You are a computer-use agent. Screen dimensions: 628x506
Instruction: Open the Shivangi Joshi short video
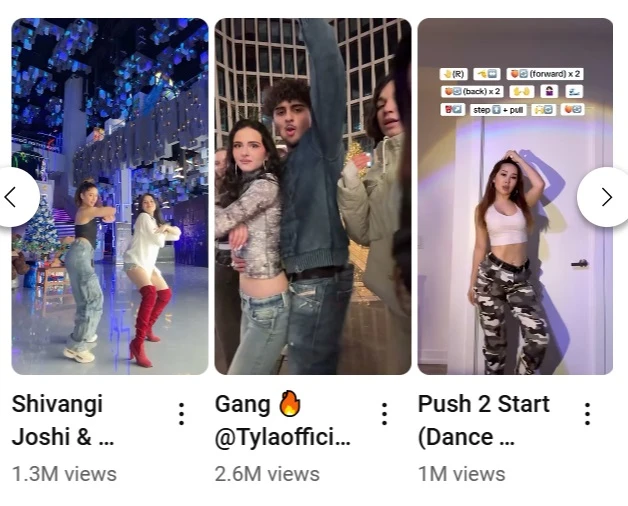pyautogui.click(x=110, y=196)
